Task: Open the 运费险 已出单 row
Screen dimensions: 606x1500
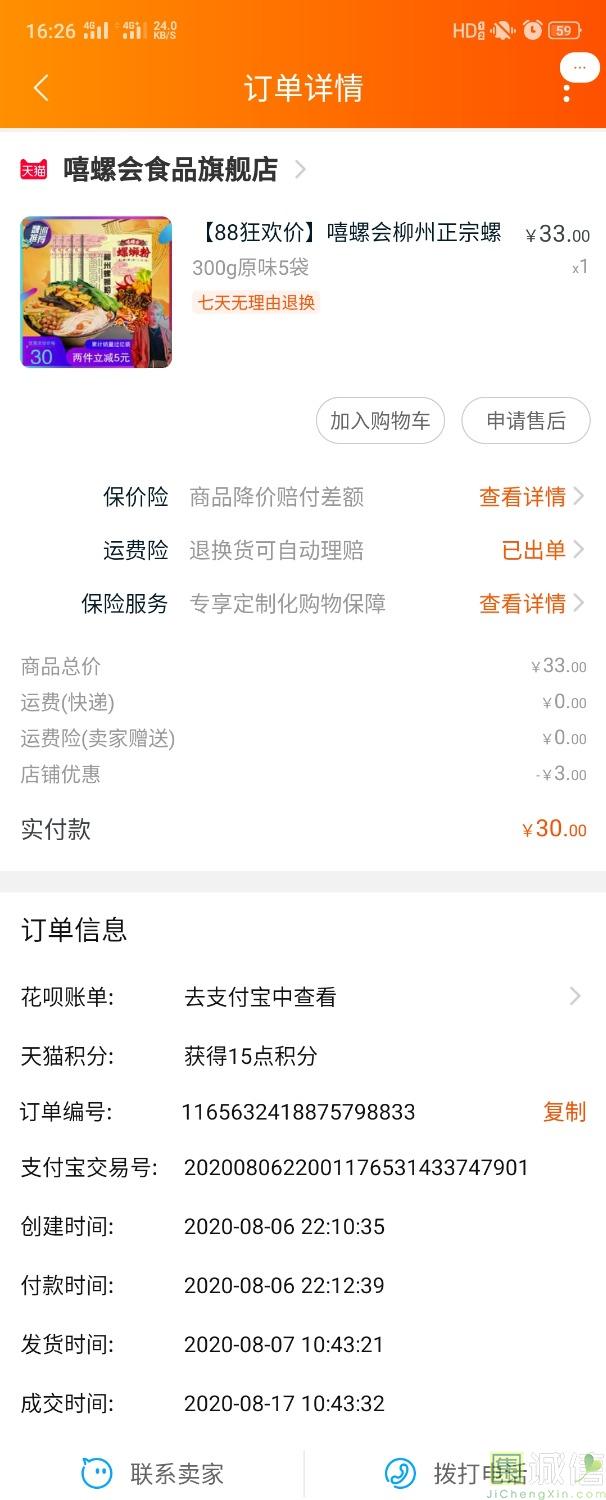Action: click(x=542, y=550)
